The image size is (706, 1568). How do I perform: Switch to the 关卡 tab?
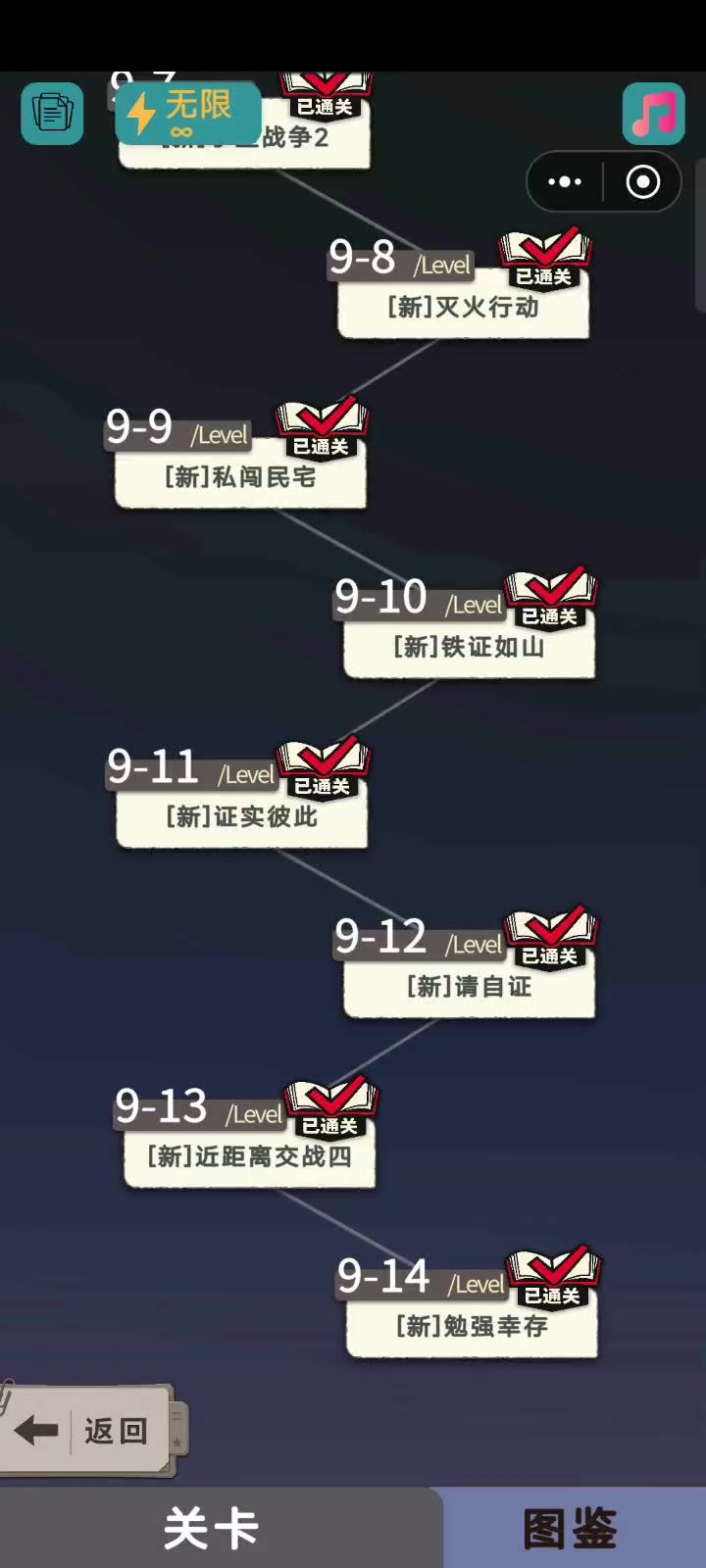coord(212,1529)
